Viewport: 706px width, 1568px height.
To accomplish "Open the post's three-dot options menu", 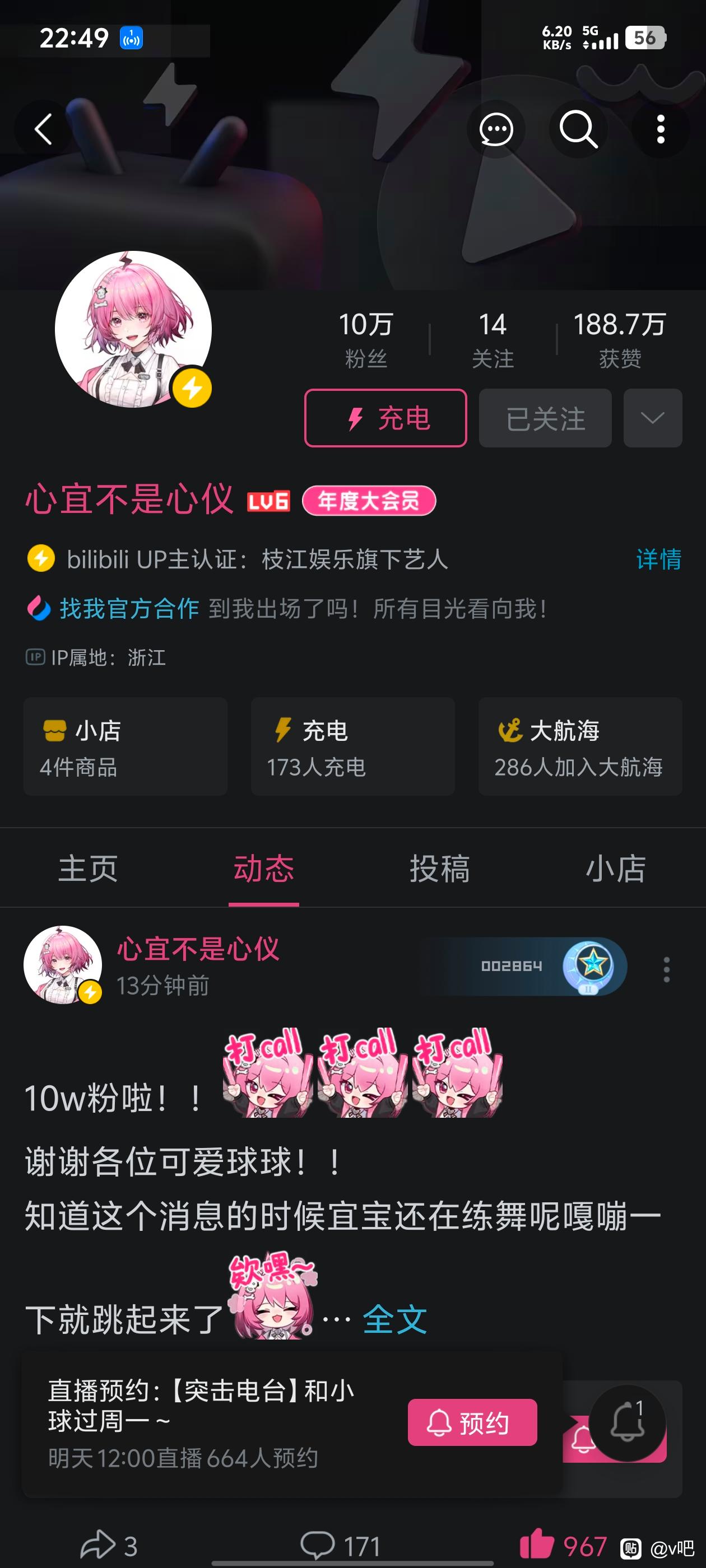I will click(x=666, y=969).
